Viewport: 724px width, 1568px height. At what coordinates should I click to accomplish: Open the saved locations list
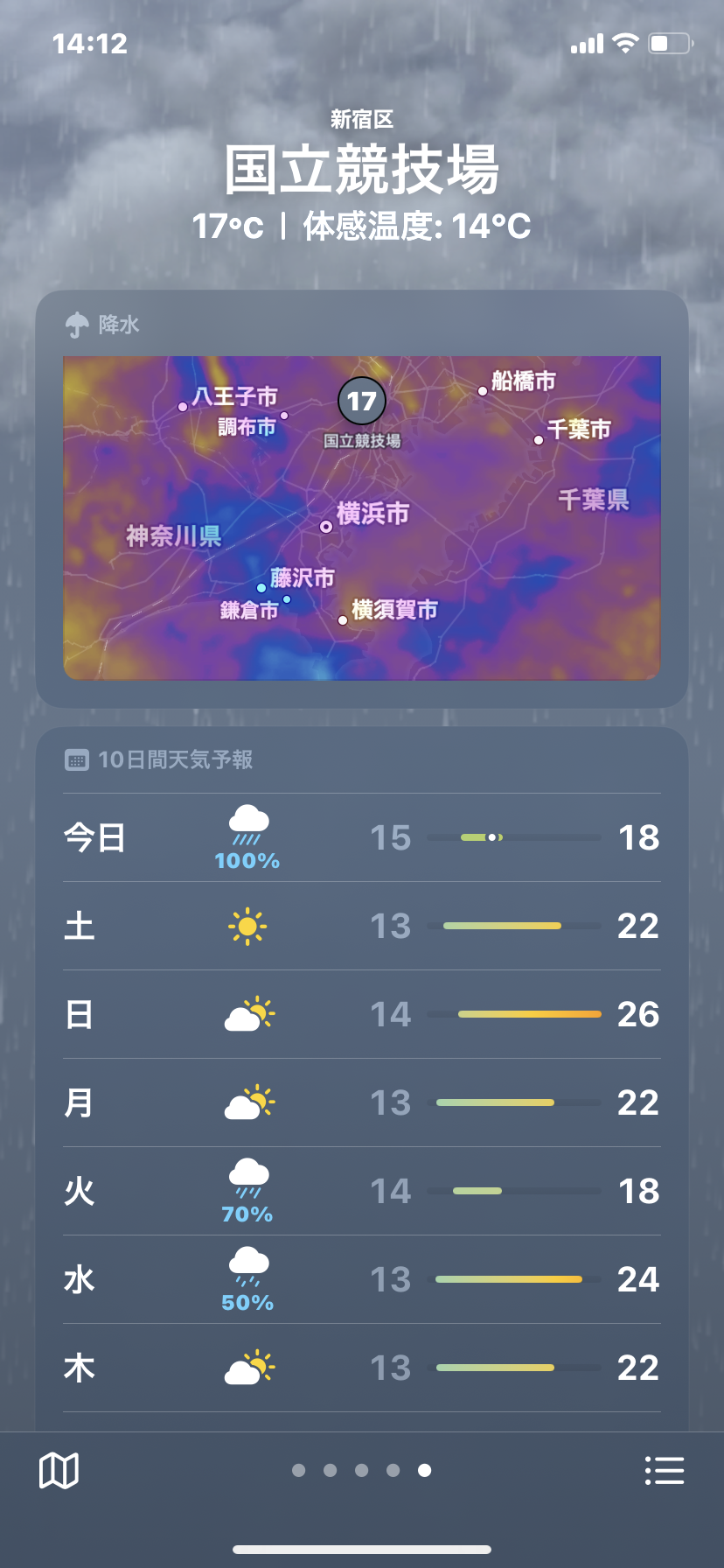pyautogui.click(x=664, y=1471)
